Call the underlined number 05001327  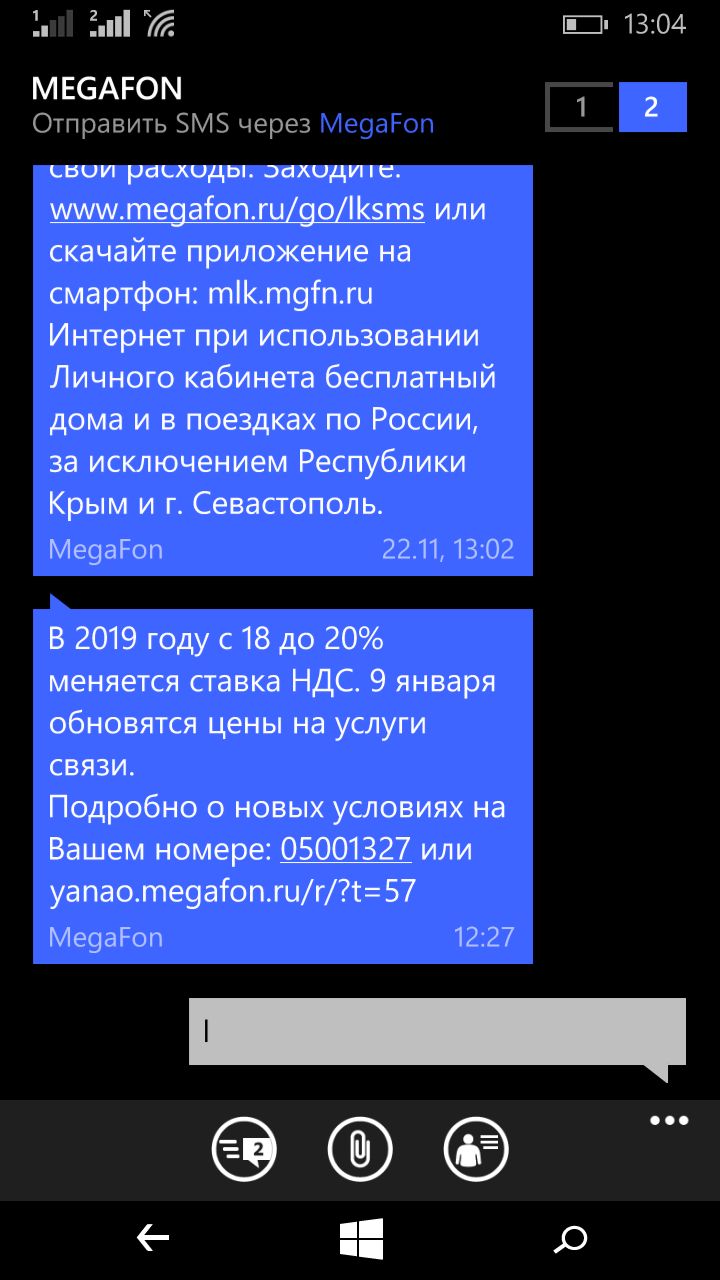click(x=346, y=849)
